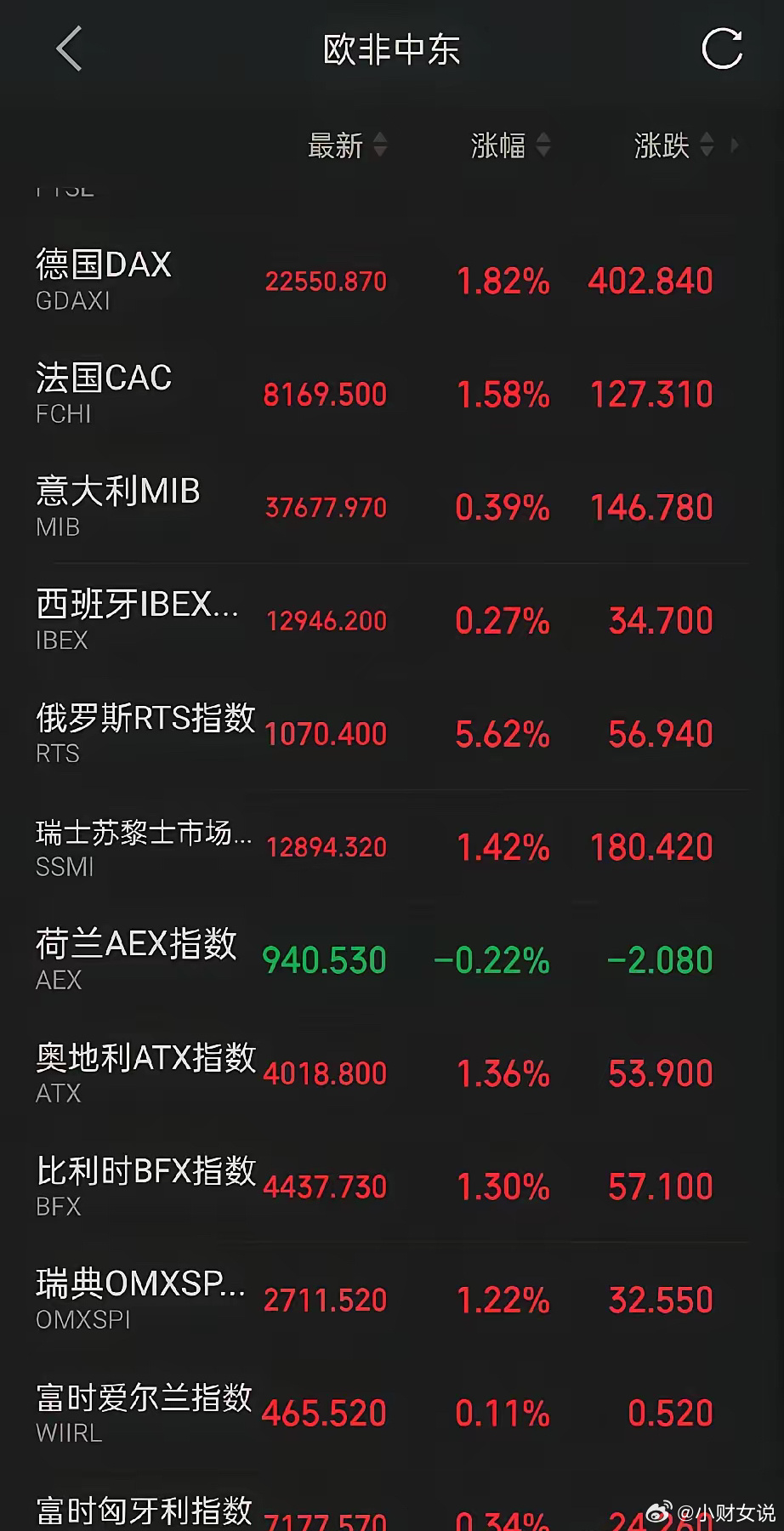The image size is (784, 1531).
Task: Select 俄罗斯RTS指数 row
Action: [392, 733]
